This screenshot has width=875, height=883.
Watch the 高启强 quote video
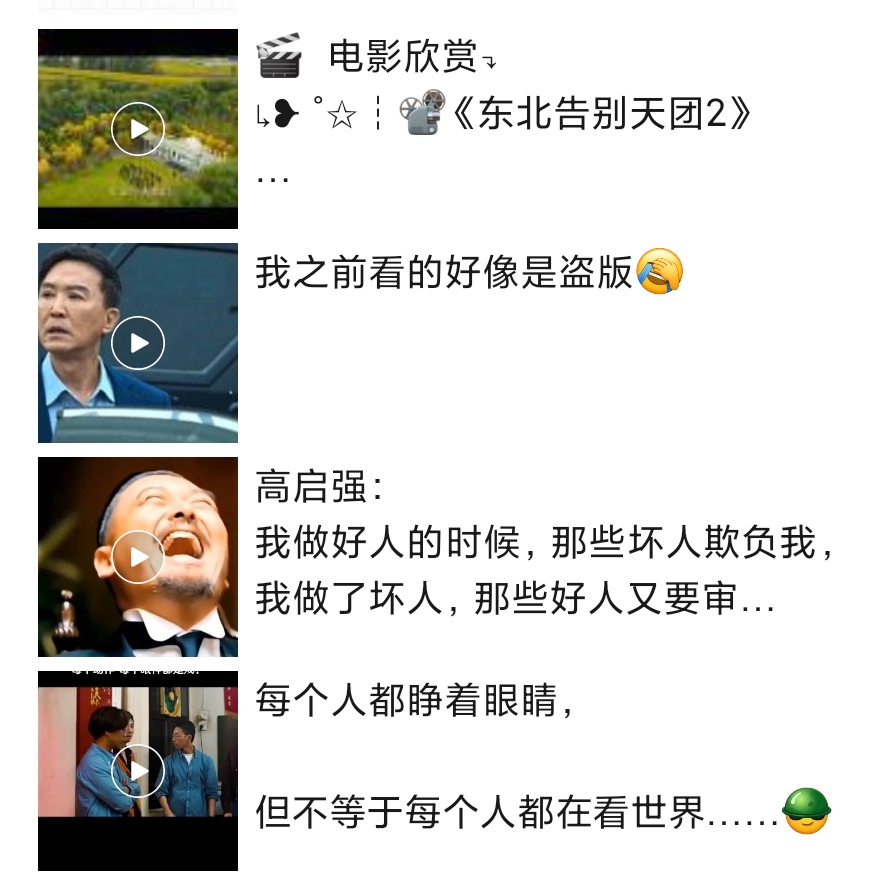coord(138,557)
